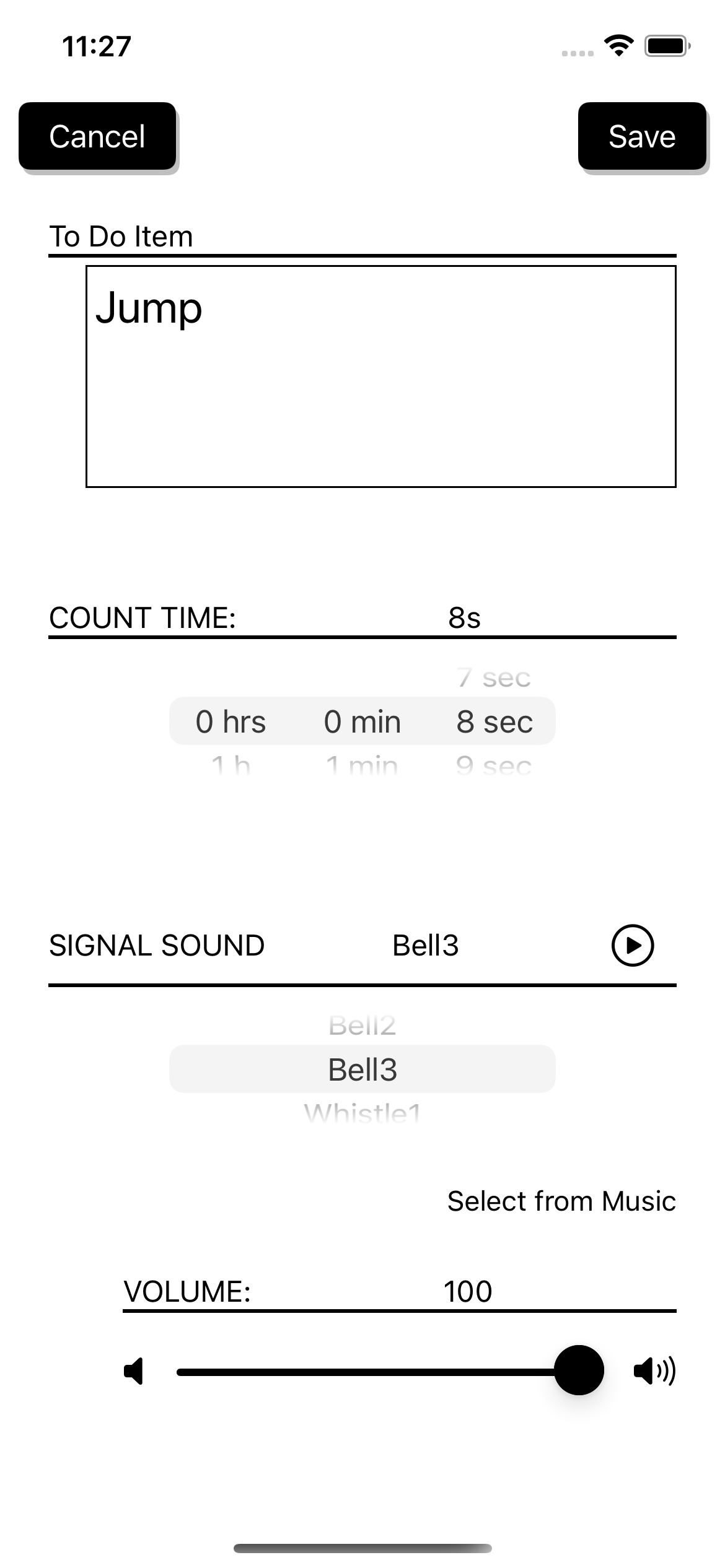Play the Bell3 signal sound preview
The height and width of the screenshot is (1568, 725).
tap(632, 946)
